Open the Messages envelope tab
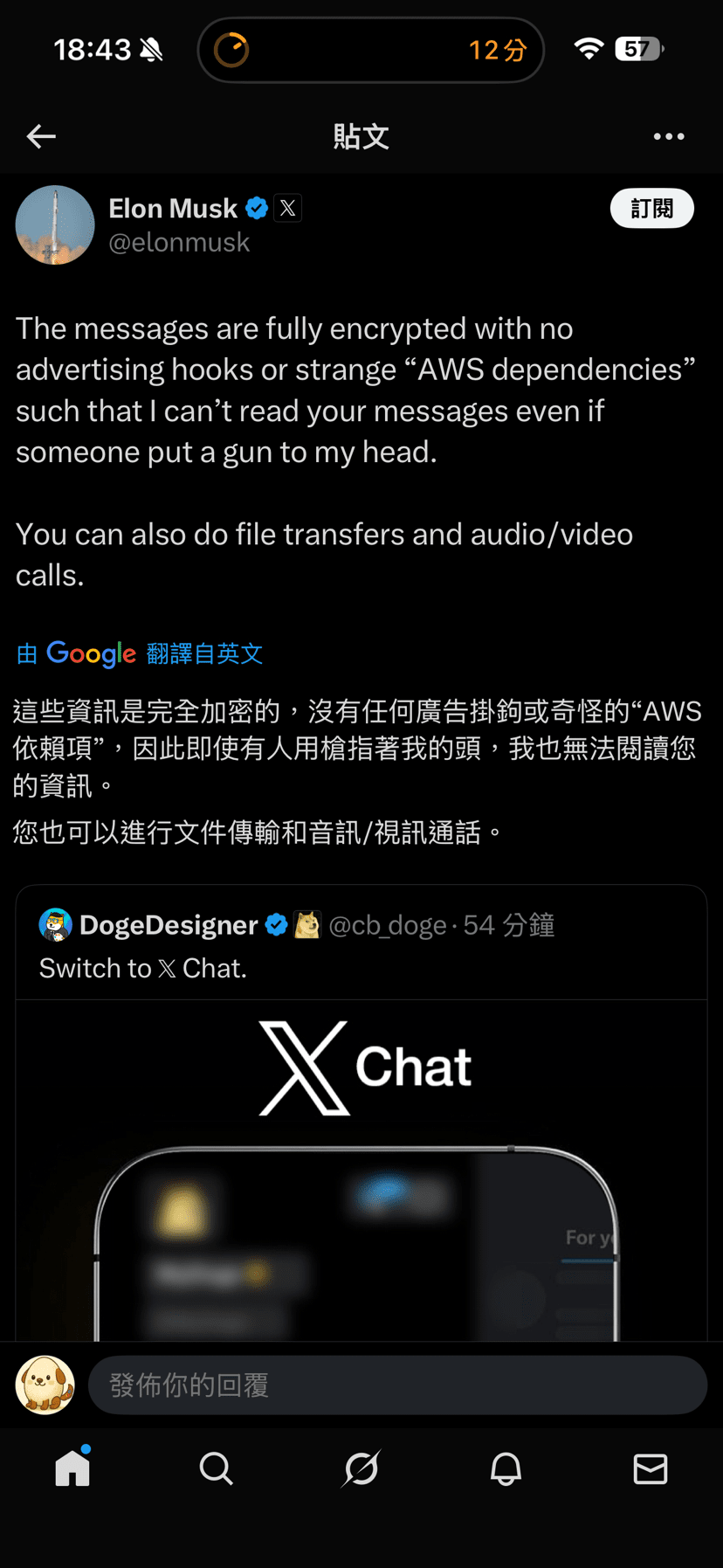This screenshot has height=1568, width=723. (x=651, y=1468)
